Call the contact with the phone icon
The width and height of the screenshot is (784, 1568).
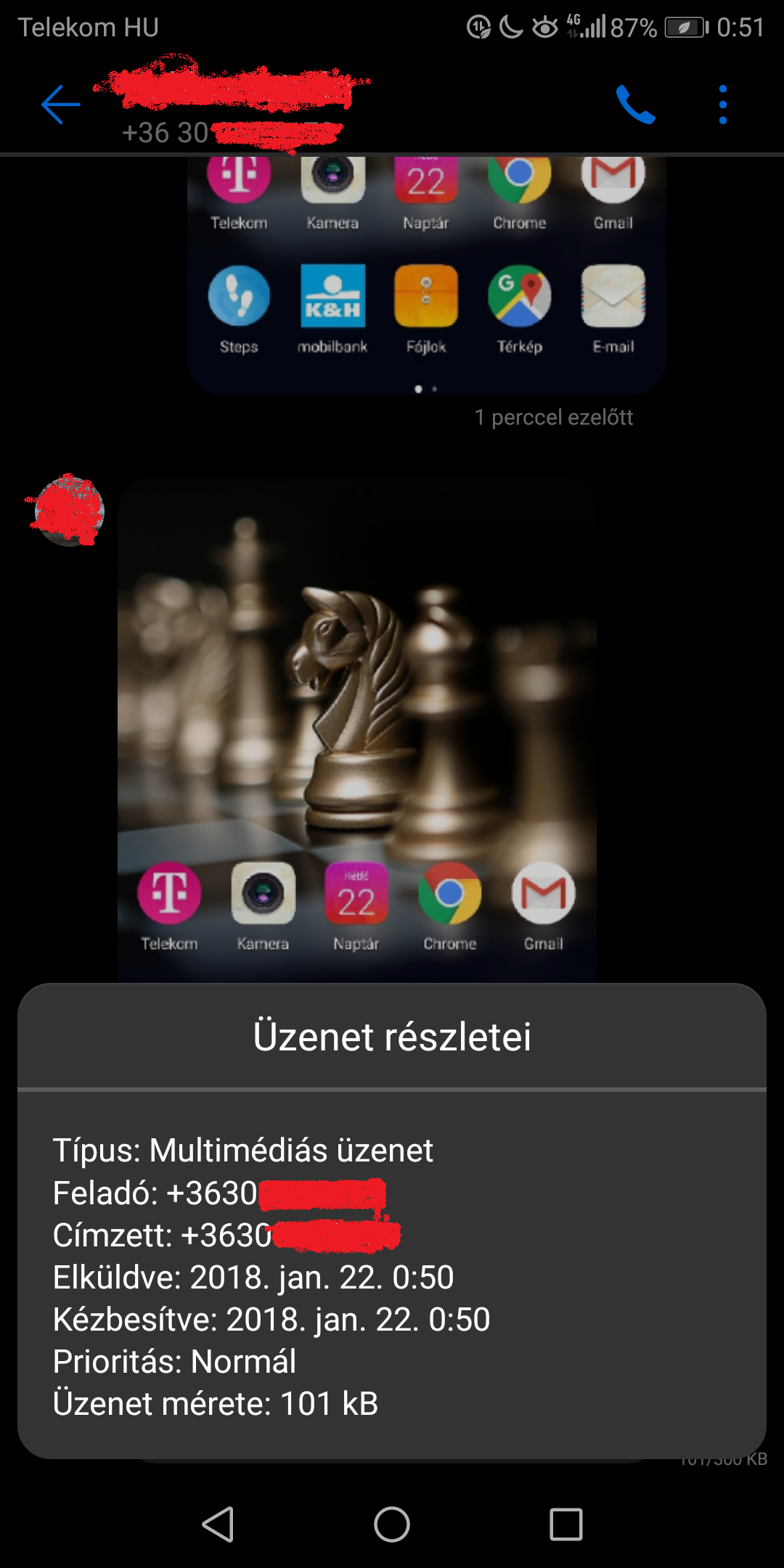pos(635,105)
